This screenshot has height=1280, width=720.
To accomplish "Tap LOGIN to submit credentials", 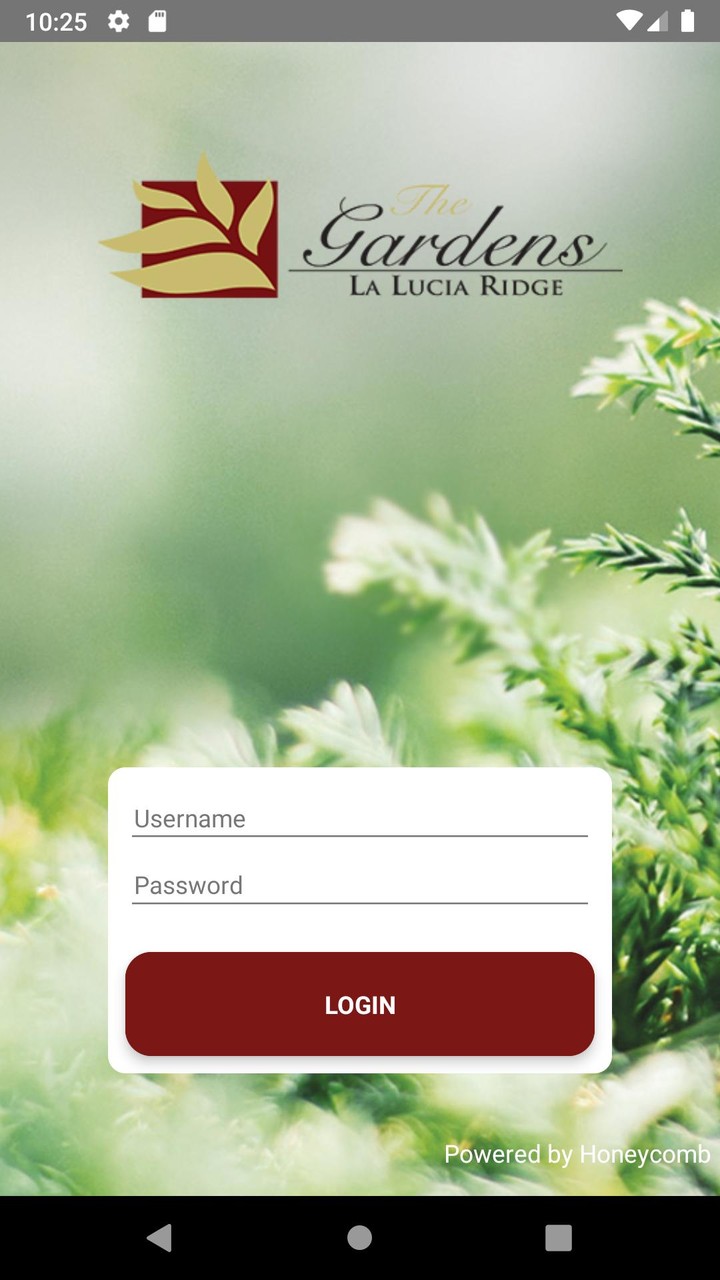I will pyautogui.click(x=359, y=1004).
